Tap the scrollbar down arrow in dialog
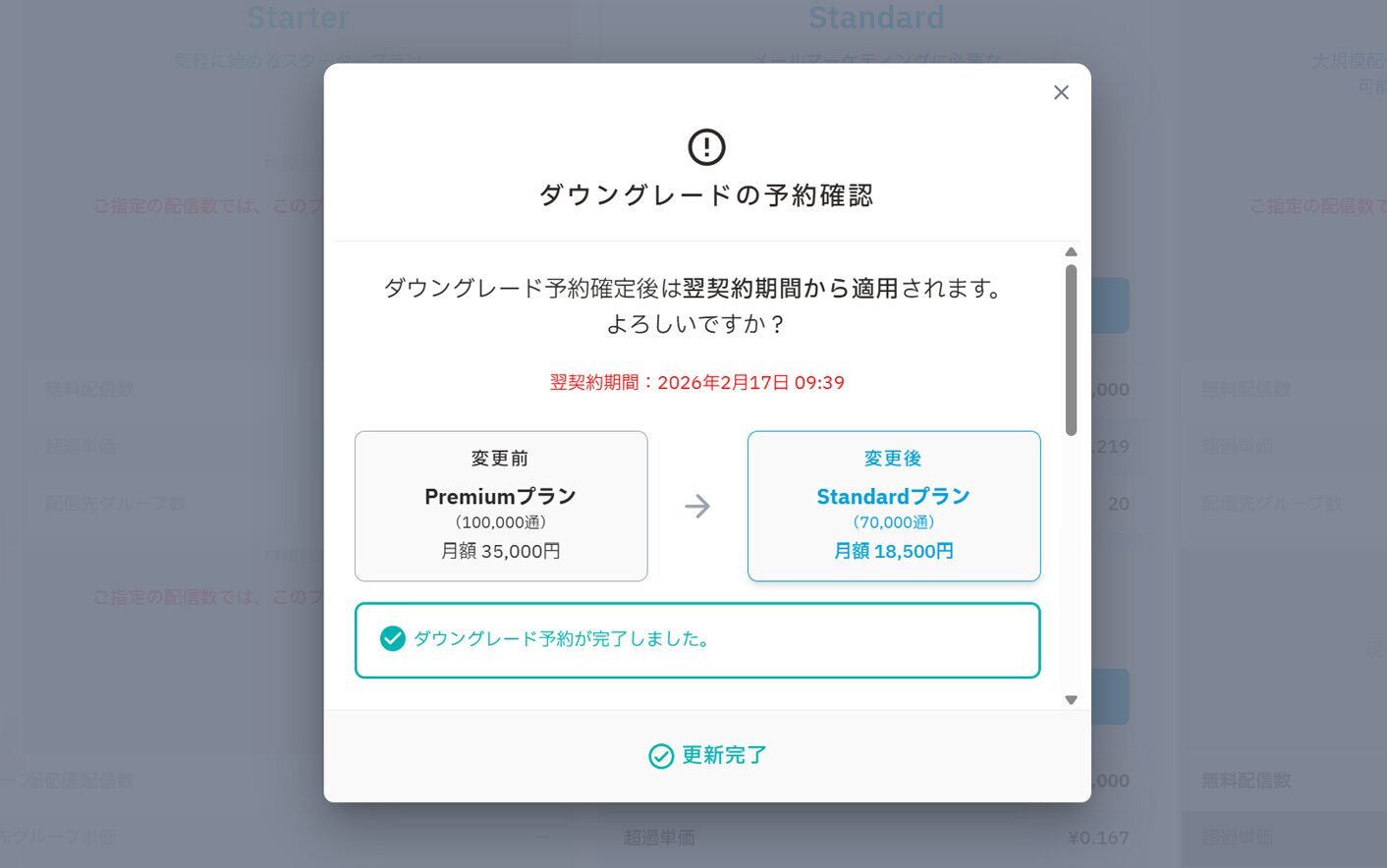Viewport: 1387px width, 868px height. point(1071,700)
